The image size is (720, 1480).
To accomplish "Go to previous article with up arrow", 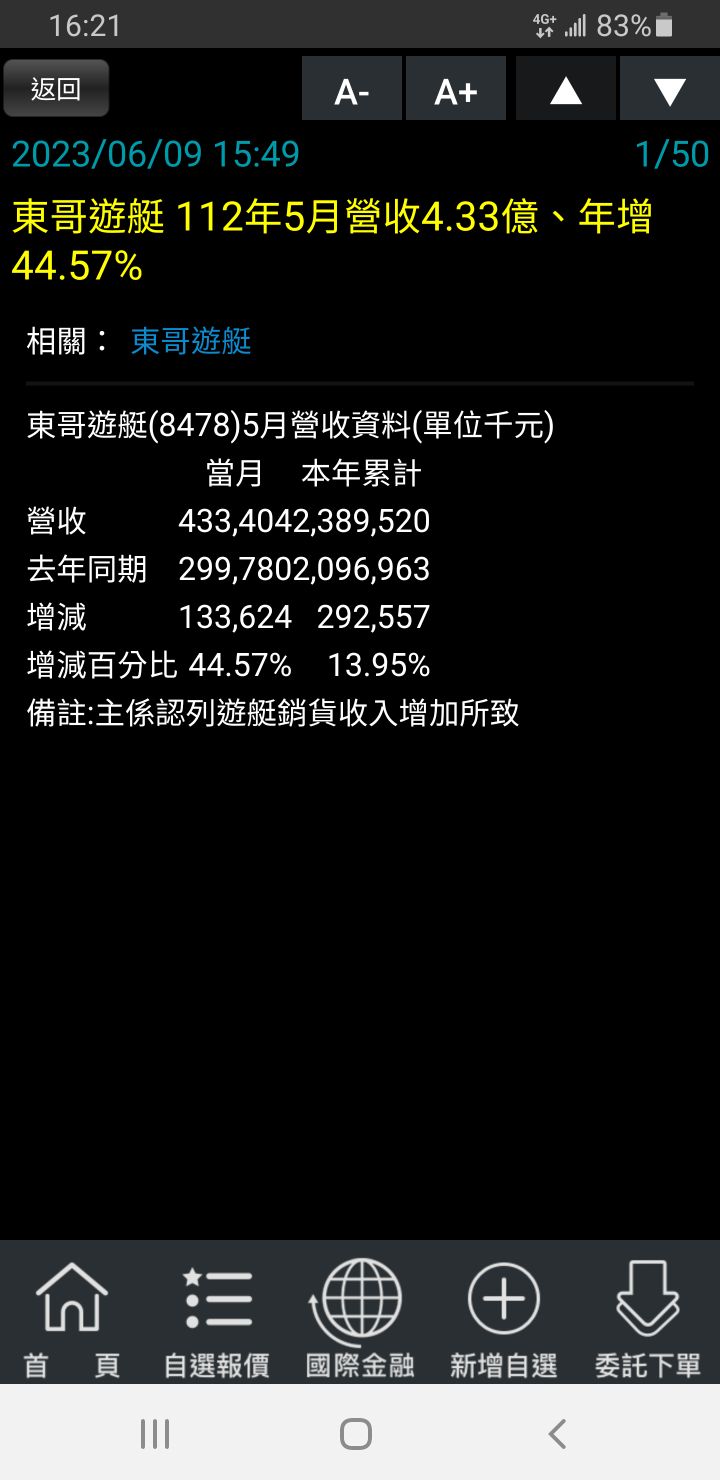I will (x=566, y=89).
